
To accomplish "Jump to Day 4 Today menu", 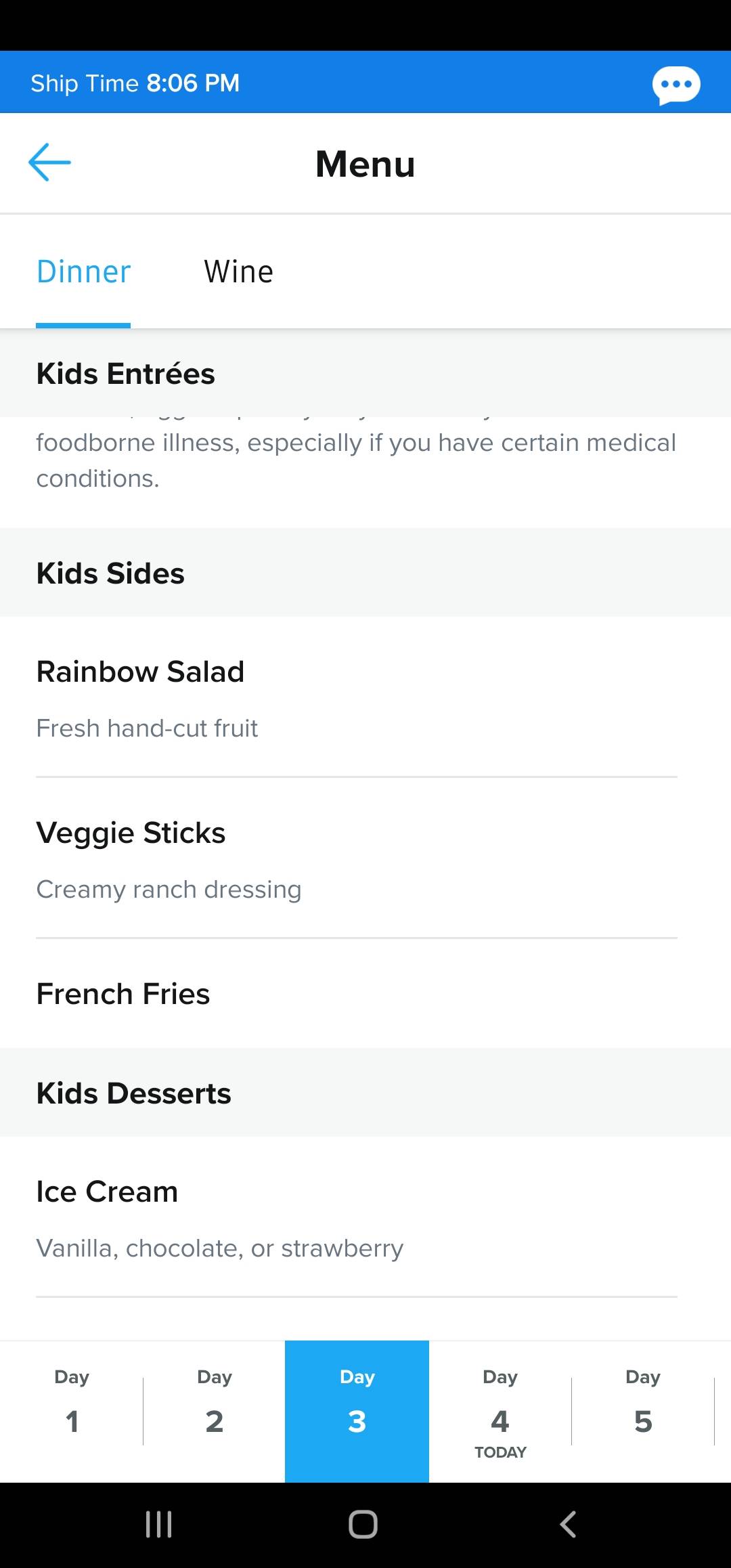I will click(x=500, y=1411).
